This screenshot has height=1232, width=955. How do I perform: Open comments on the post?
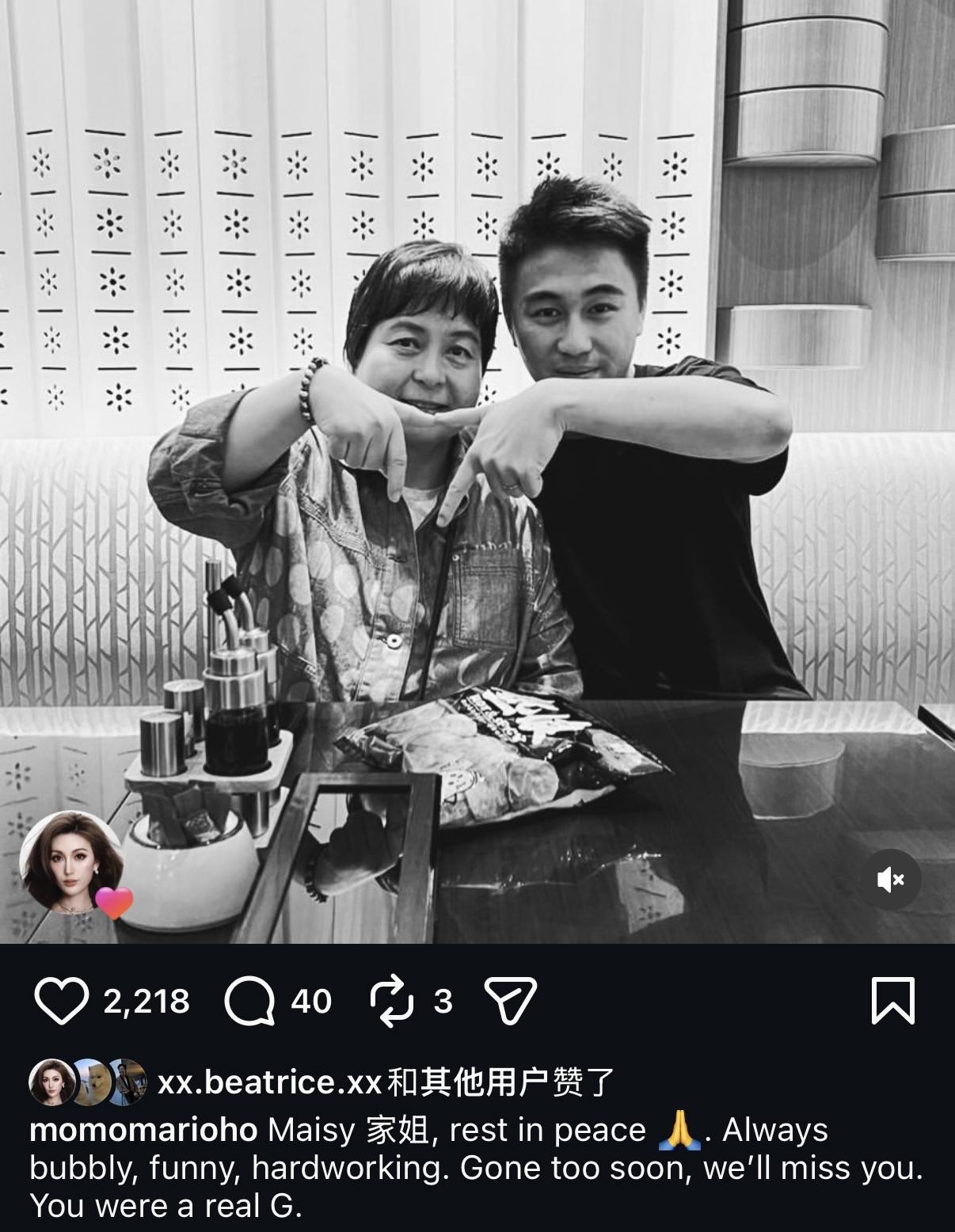pyautogui.click(x=250, y=1002)
